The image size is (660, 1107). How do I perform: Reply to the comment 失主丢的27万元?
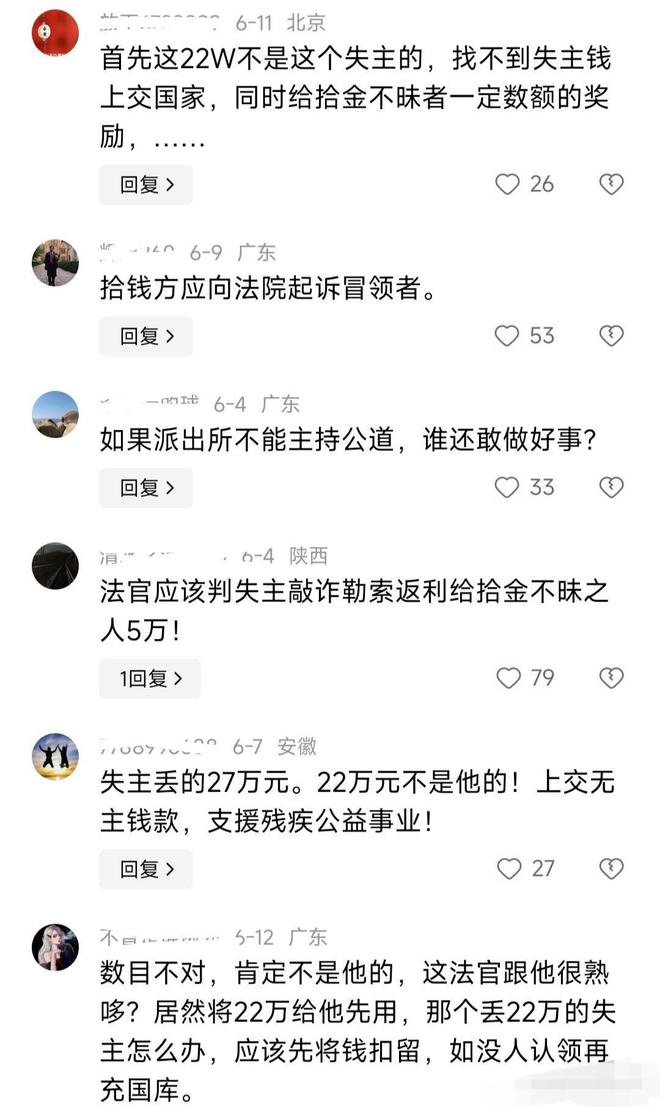[x=146, y=869]
